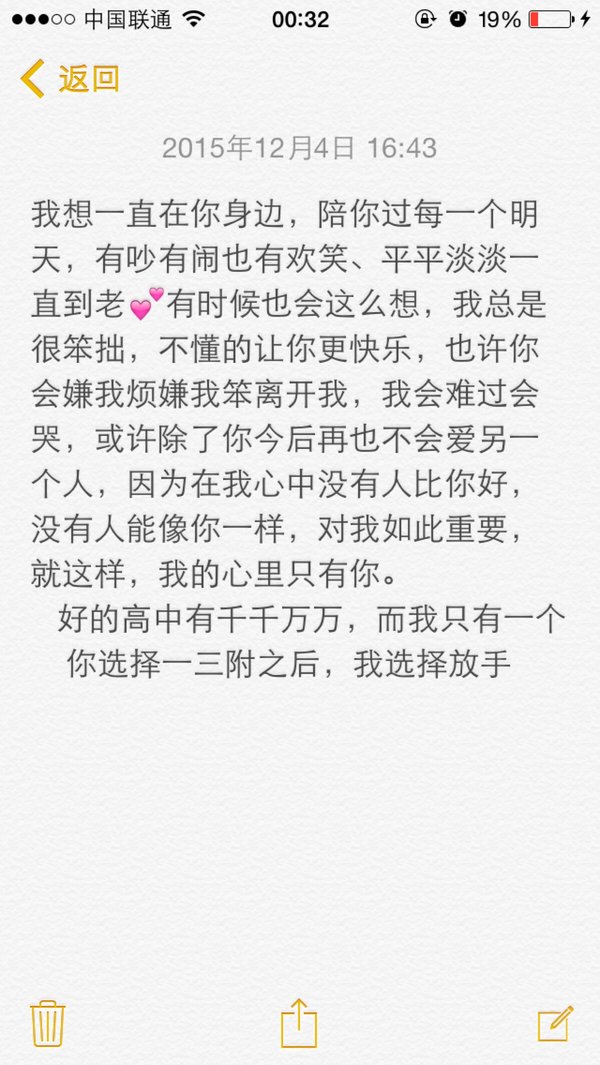Delete this note with the trash icon
This screenshot has height=1065, width=600.
(48, 1023)
